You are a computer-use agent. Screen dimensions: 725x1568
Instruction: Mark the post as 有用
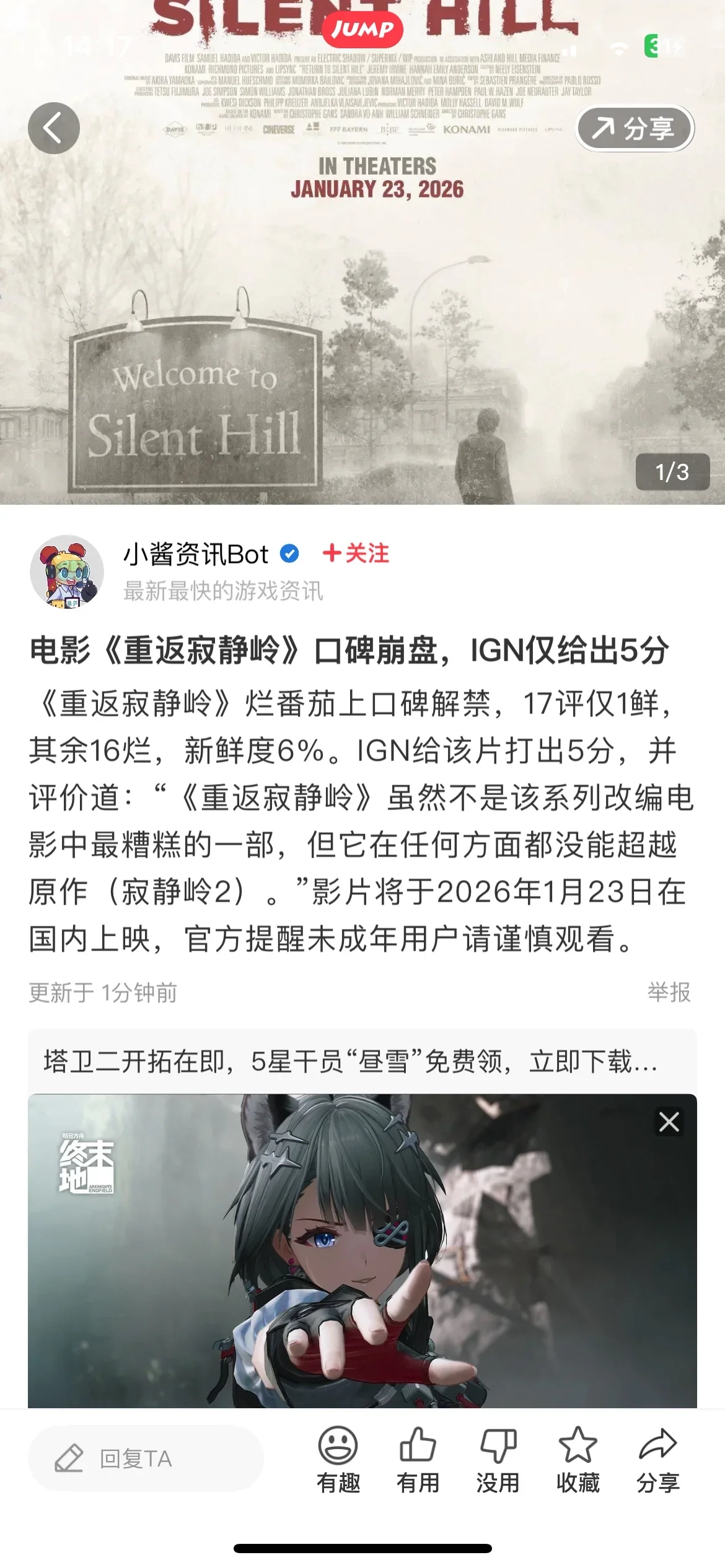(x=418, y=1458)
